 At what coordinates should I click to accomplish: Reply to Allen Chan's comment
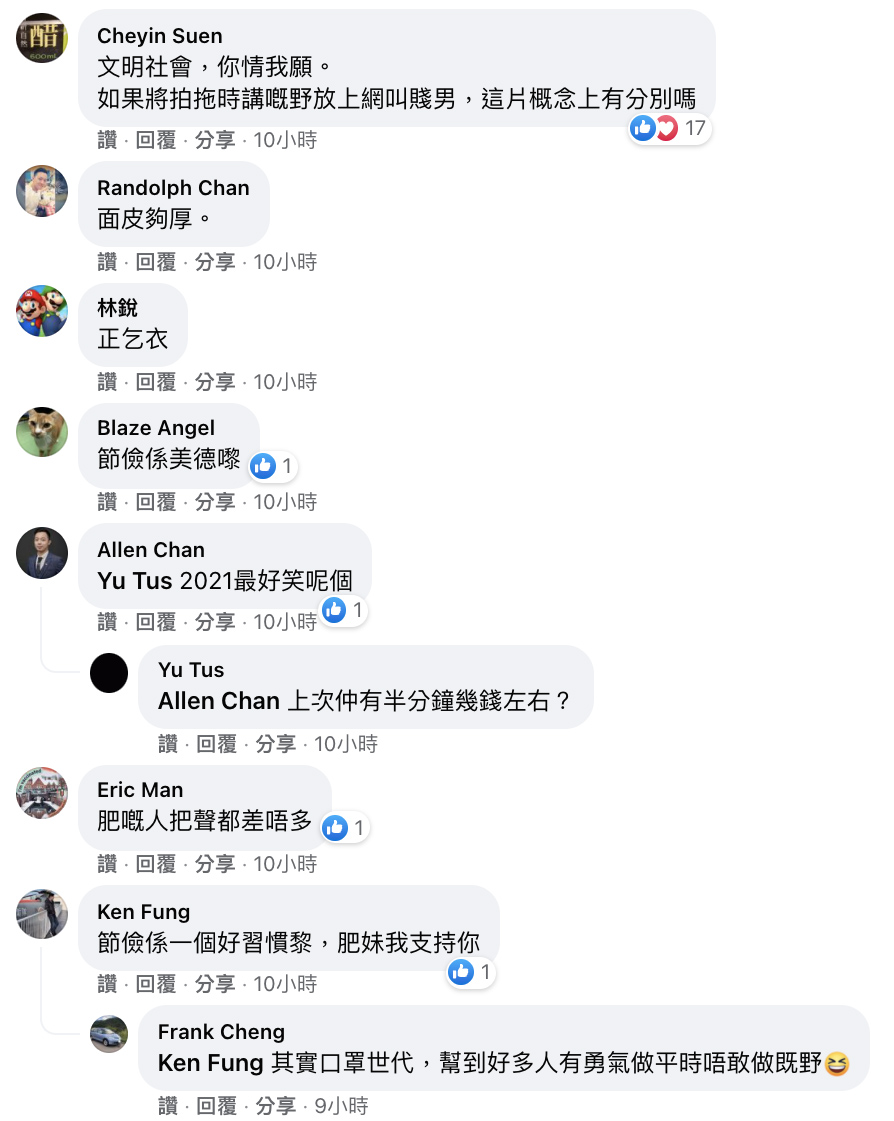coord(156,622)
